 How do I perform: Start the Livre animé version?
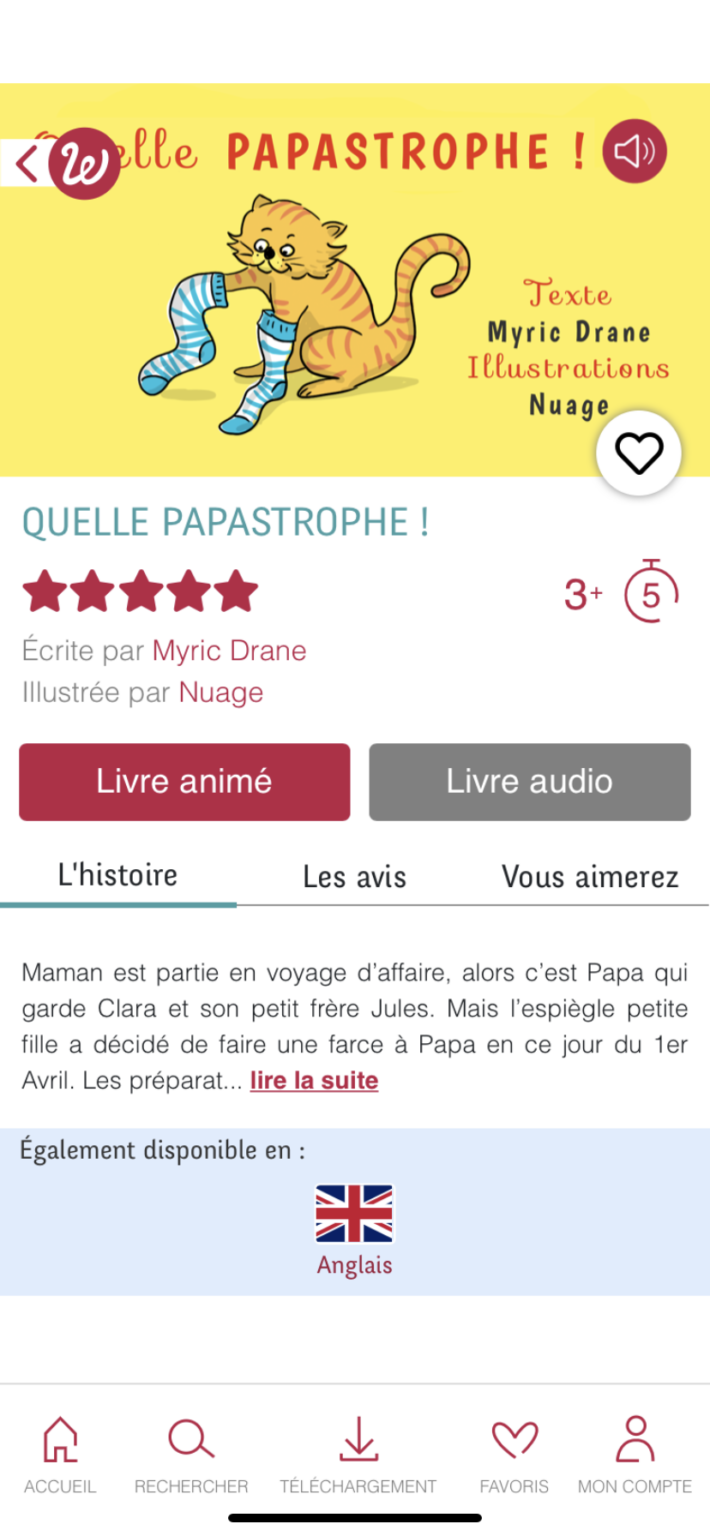pos(184,782)
